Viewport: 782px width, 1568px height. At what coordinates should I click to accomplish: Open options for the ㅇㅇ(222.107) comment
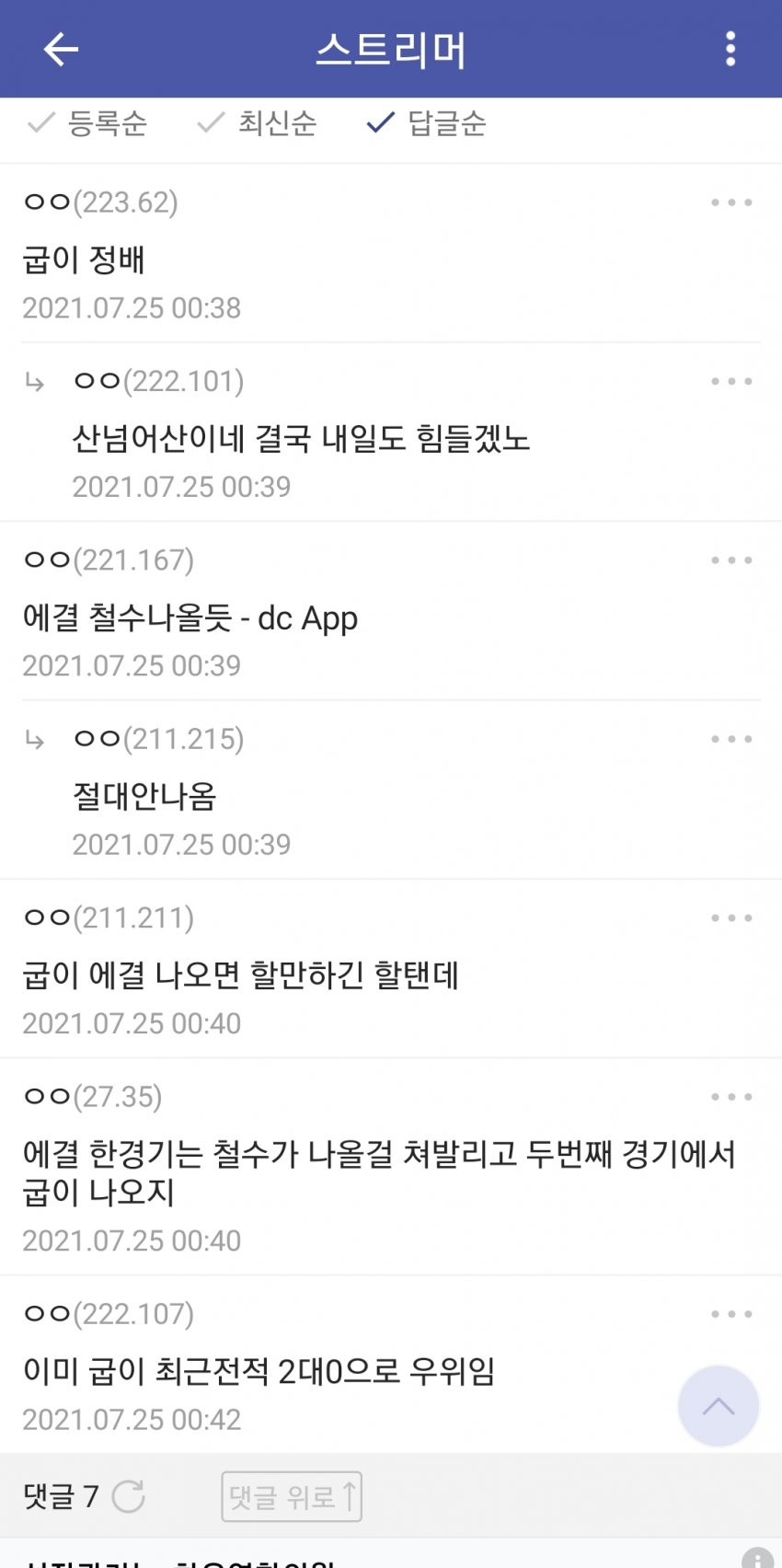coord(731,1314)
